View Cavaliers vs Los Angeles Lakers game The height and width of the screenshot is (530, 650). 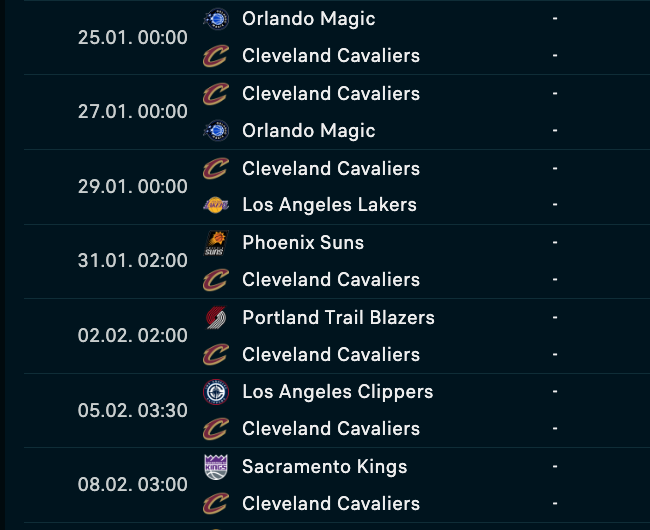pos(330,187)
